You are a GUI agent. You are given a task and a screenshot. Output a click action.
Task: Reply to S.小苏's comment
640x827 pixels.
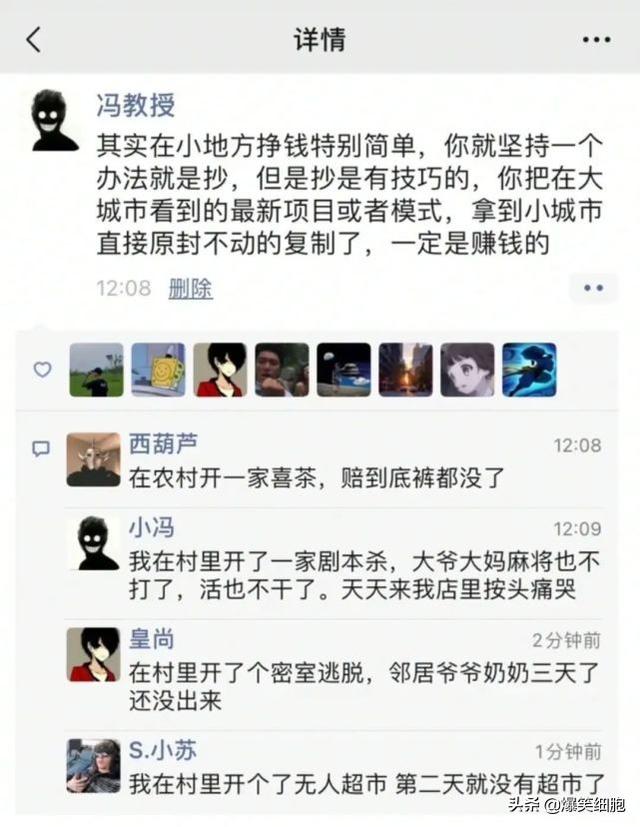point(366,785)
